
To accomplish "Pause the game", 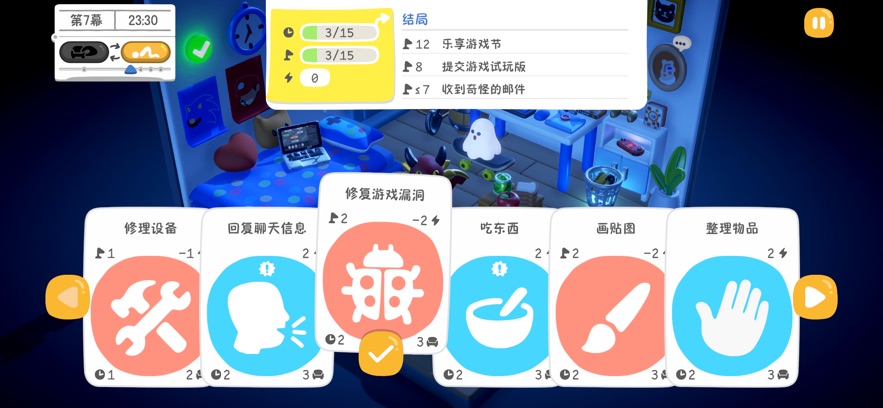I will [818, 22].
